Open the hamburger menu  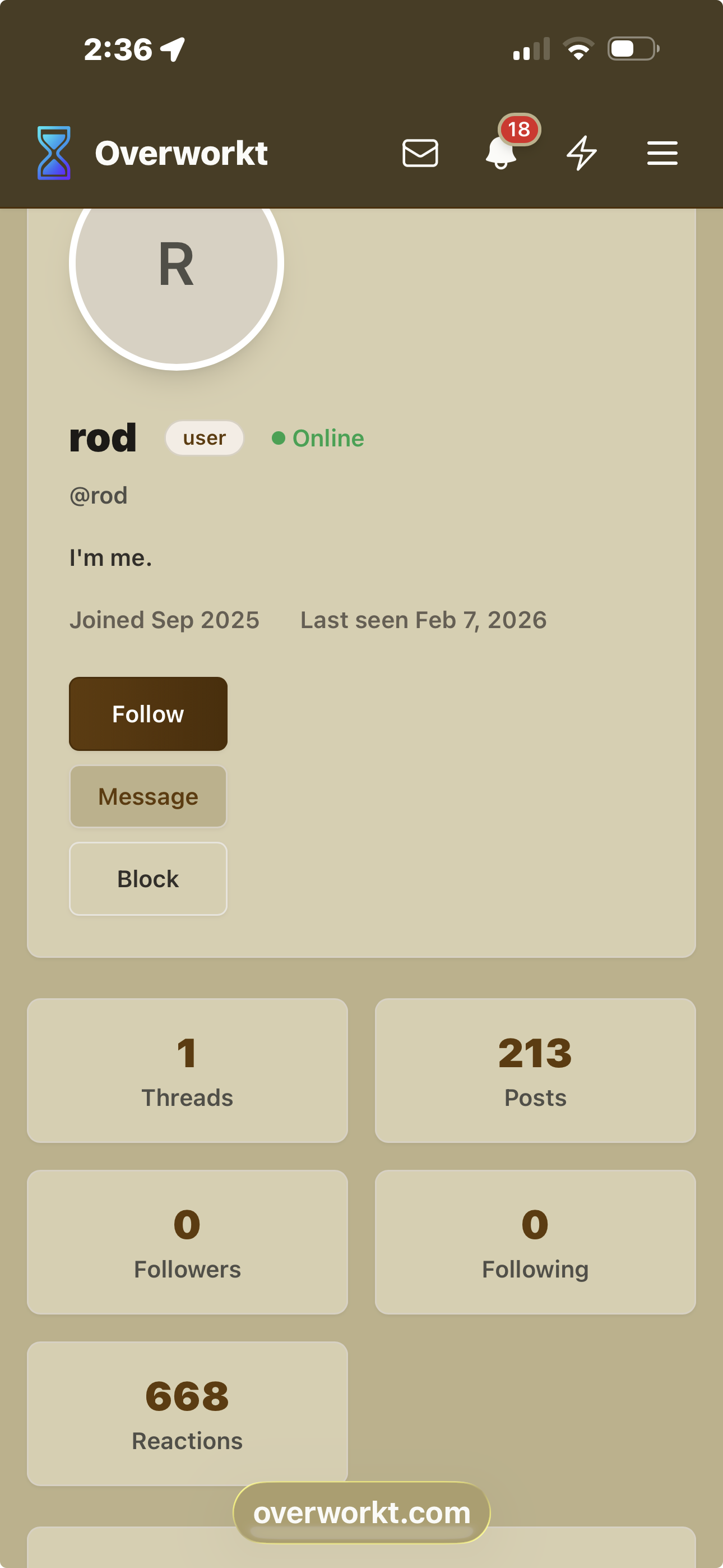tap(662, 153)
